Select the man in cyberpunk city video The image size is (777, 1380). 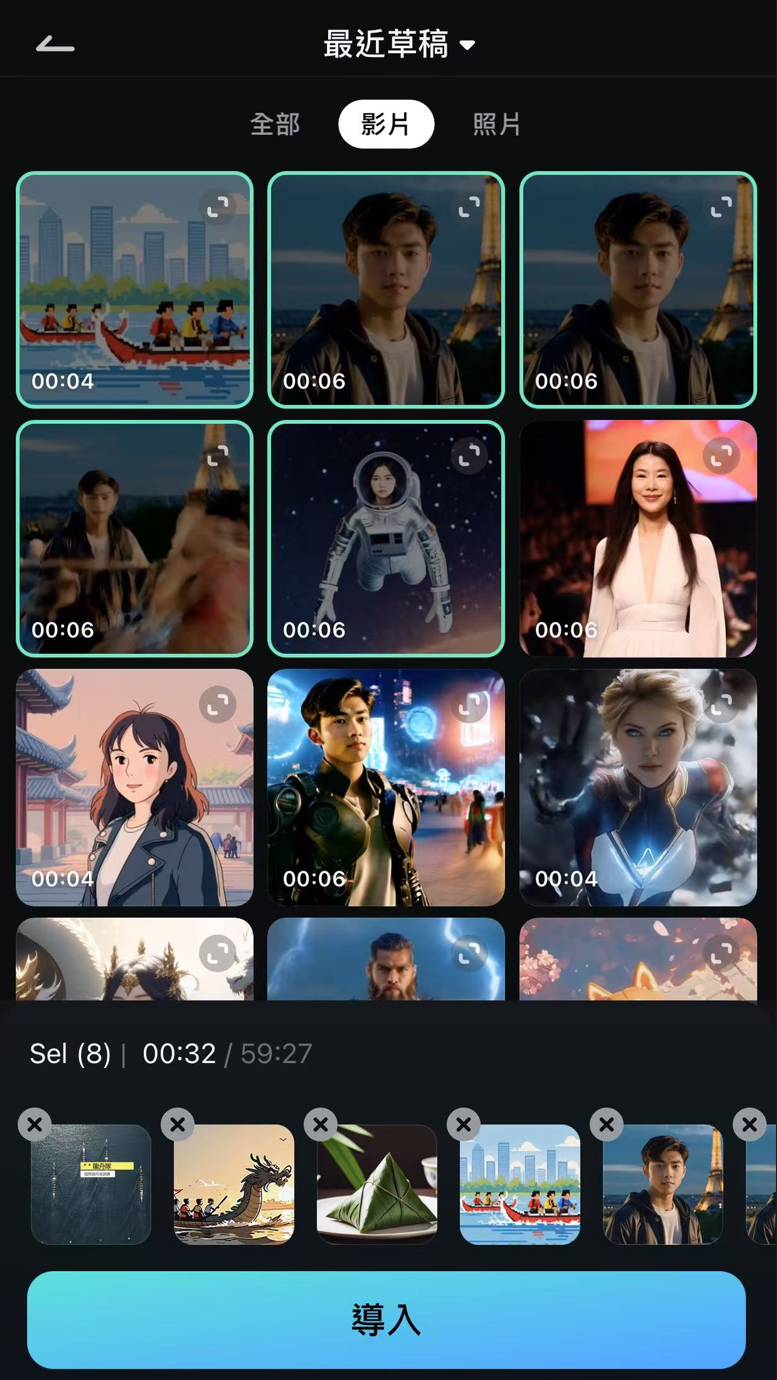(386, 788)
